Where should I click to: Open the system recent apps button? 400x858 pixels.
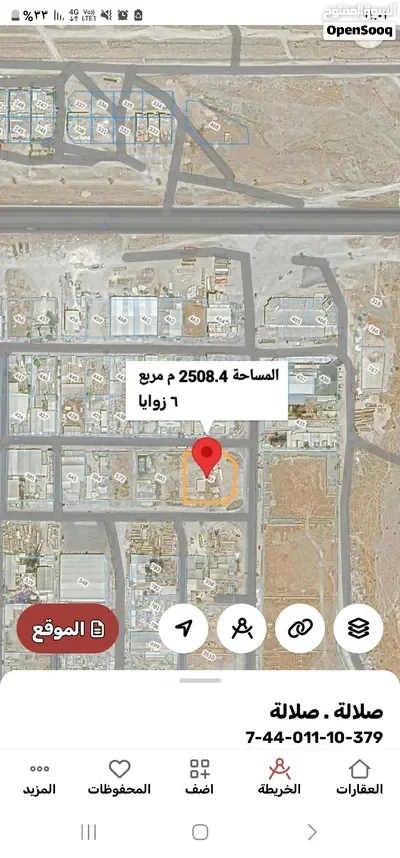[89, 832]
